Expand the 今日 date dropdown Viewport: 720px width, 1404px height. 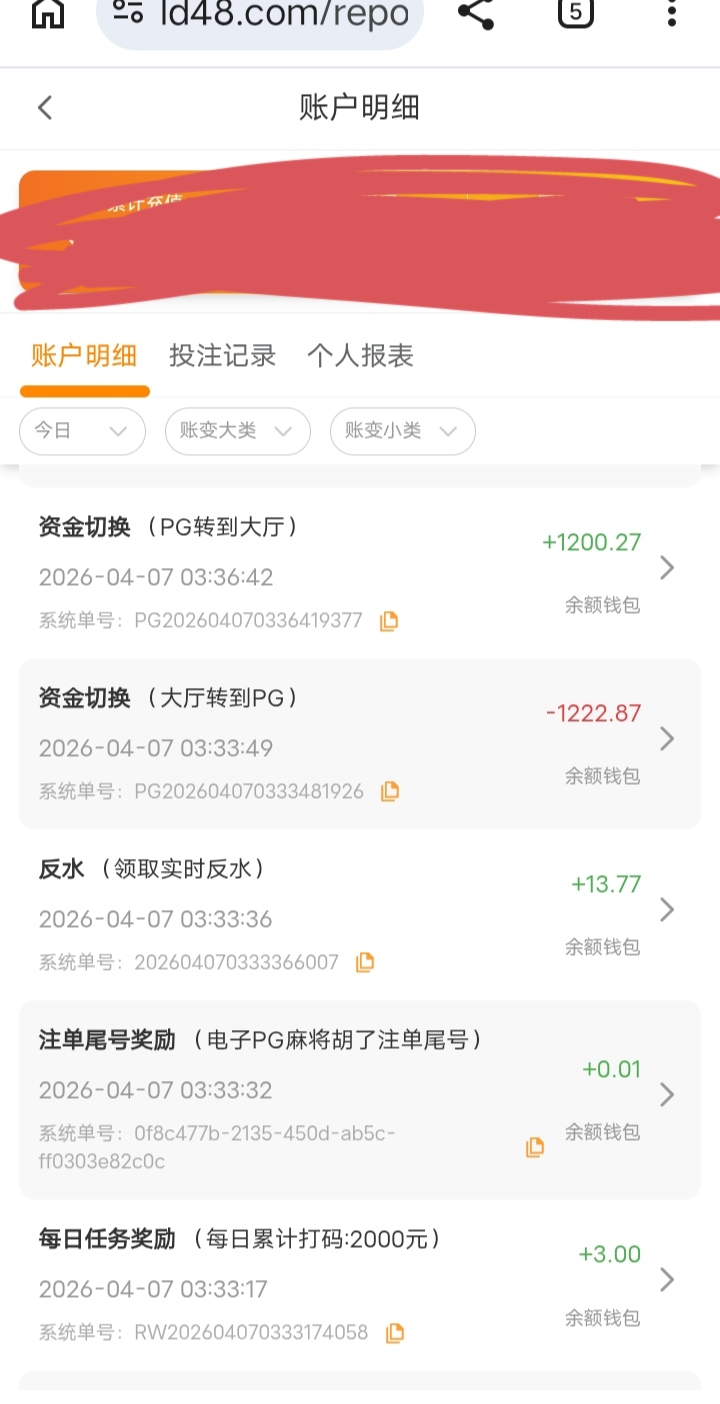[x=82, y=431]
